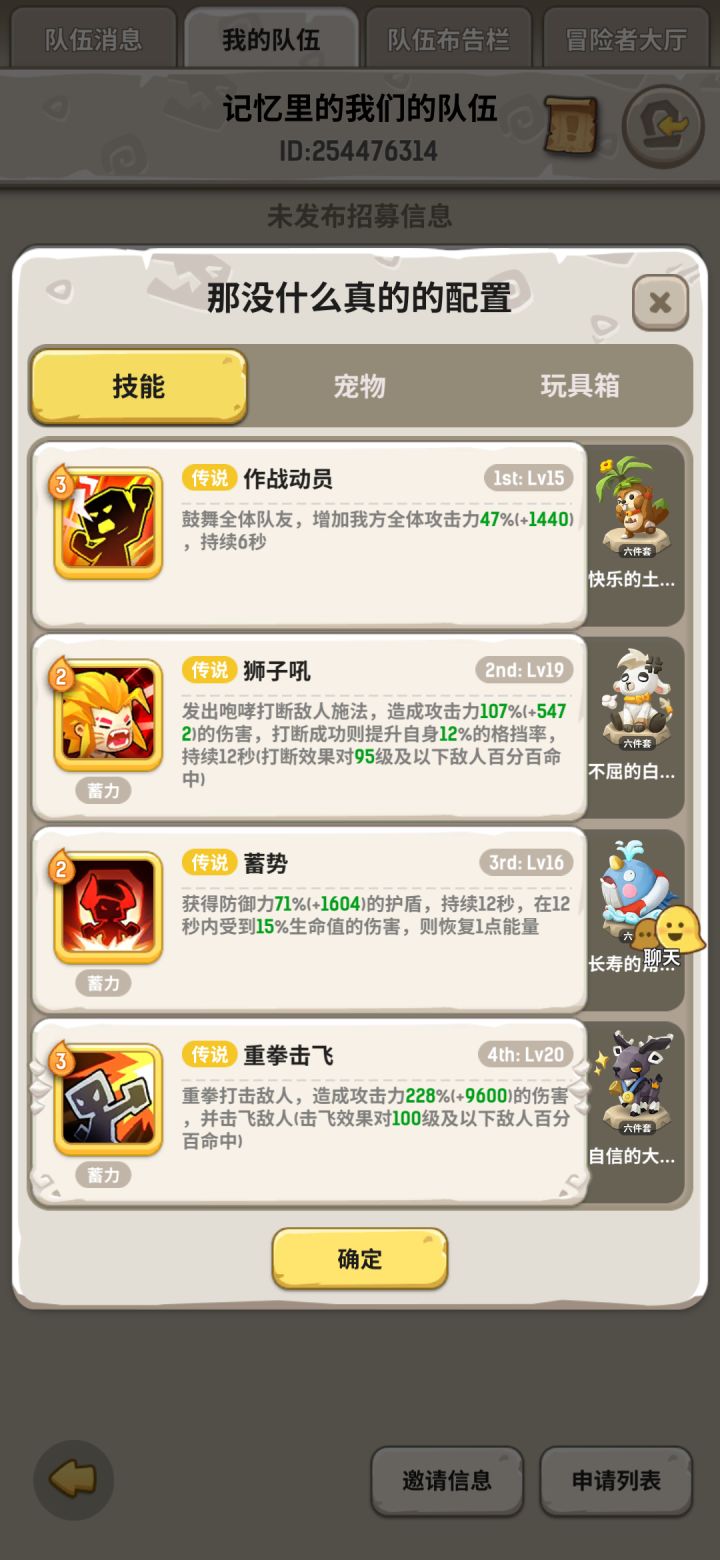Screen dimensions: 720x1560
Task: Tap the 自信的大 pet icon
Action: pyautogui.click(x=637, y=1075)
